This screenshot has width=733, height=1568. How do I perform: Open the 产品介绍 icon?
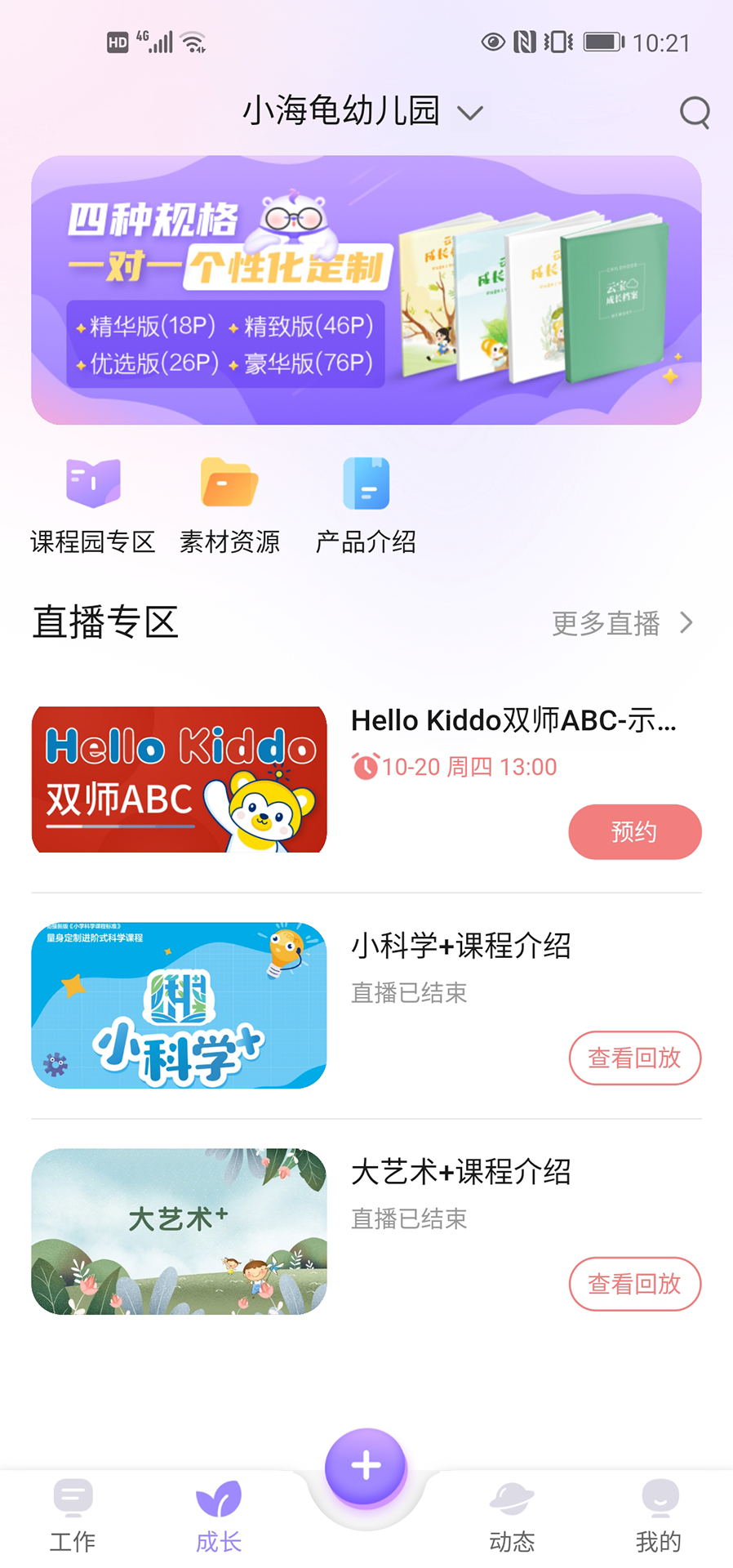tap(366, 483)
